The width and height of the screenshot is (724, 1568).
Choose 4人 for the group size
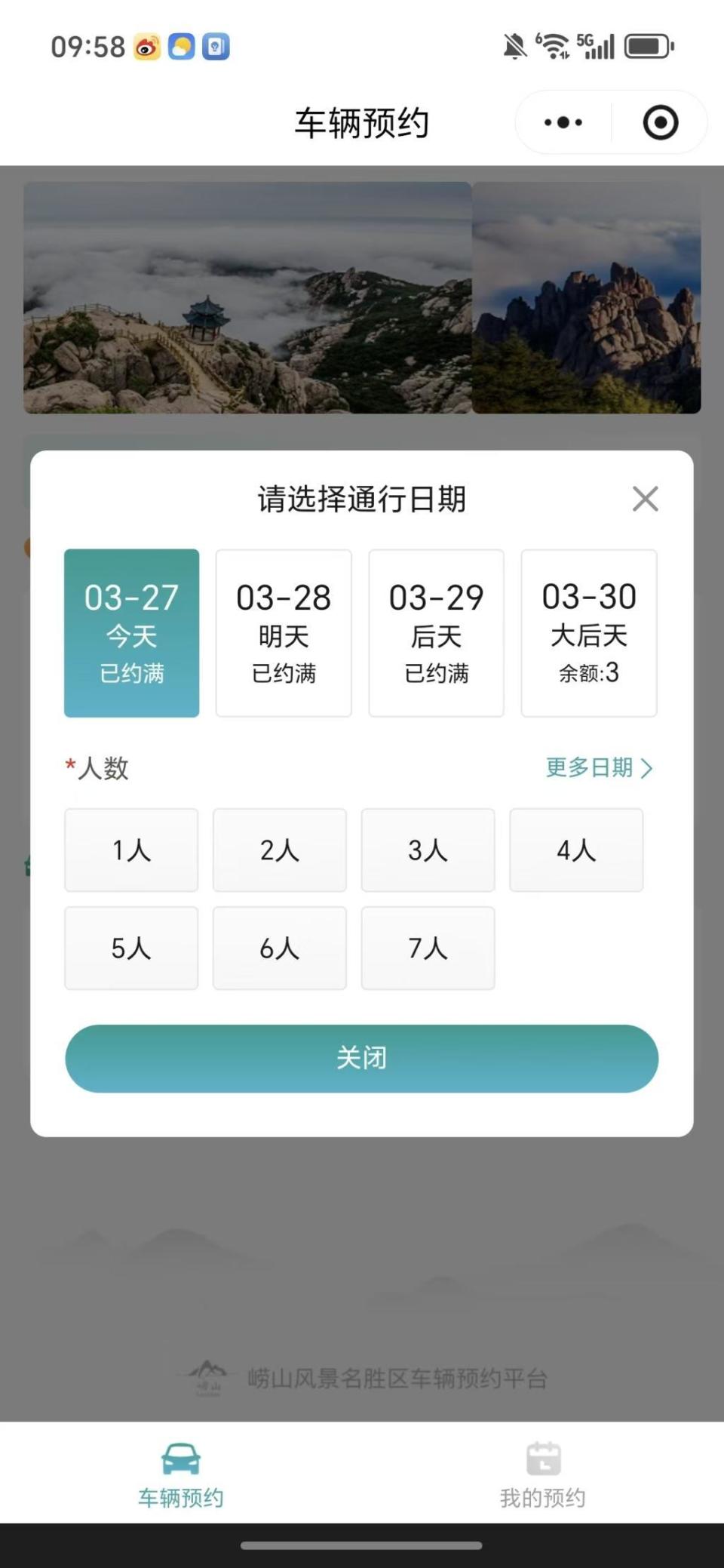coord(576,850)
